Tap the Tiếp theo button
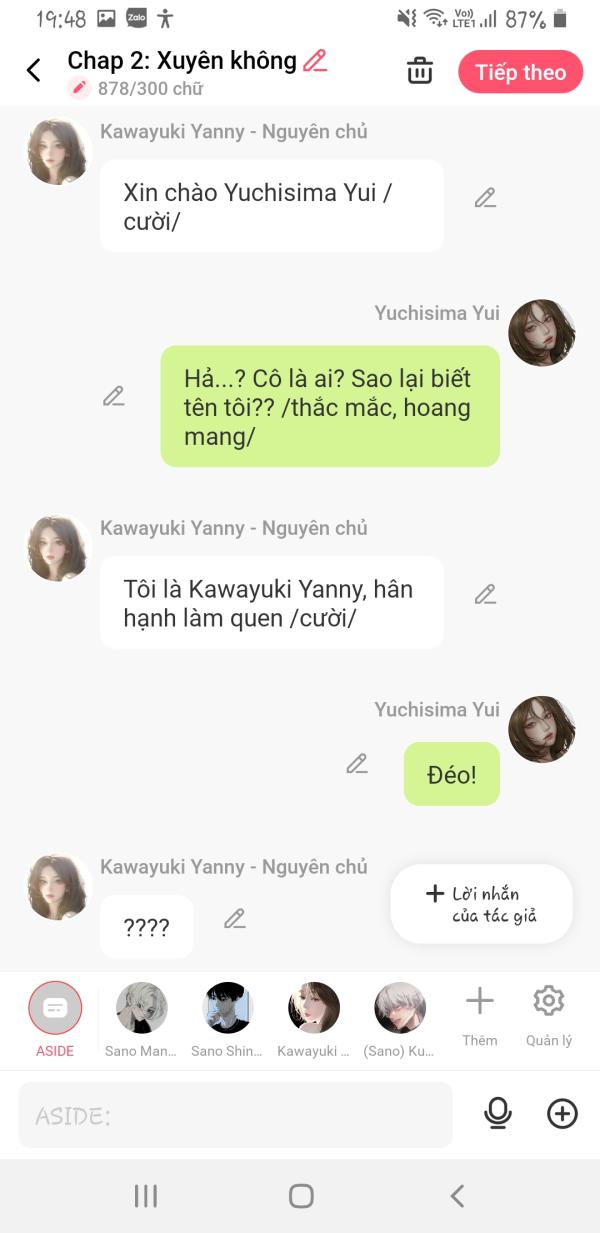 click(x=520, y=72)
